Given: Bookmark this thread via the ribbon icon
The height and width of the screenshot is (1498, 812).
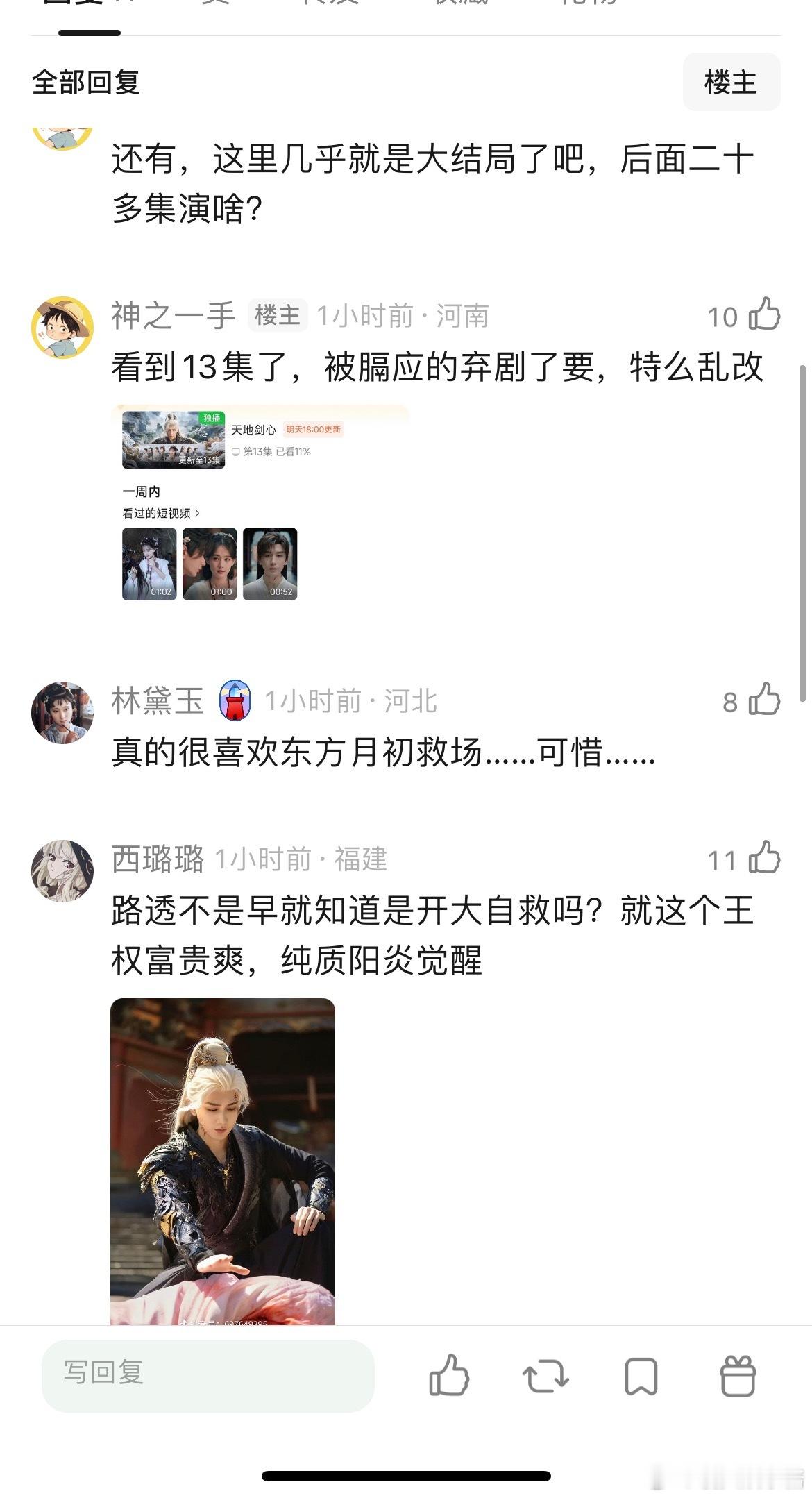Looking at the screenshot, I should pyautogui.click(x=642, y=1377).
